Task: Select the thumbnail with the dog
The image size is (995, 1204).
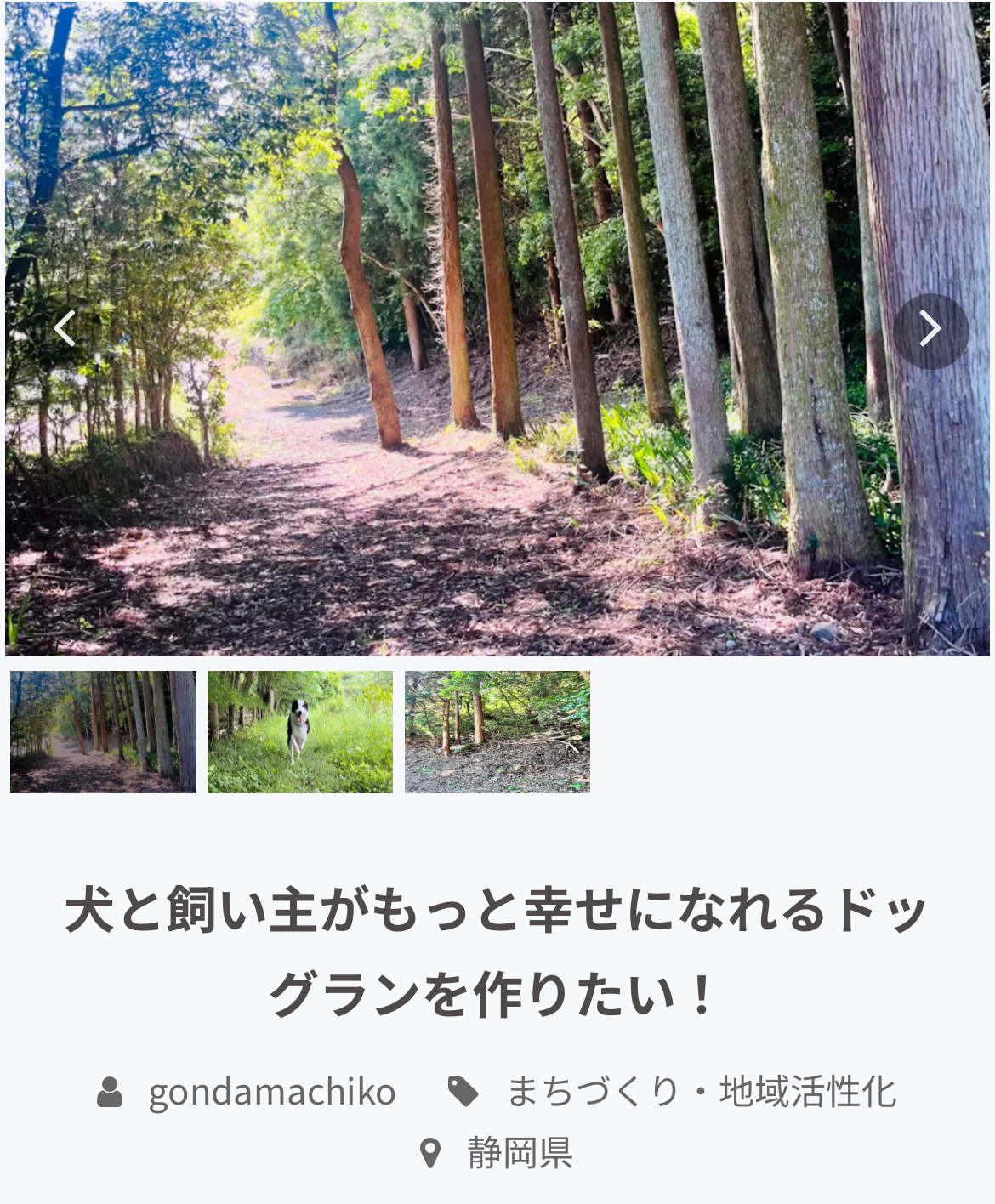Action: 300,731
